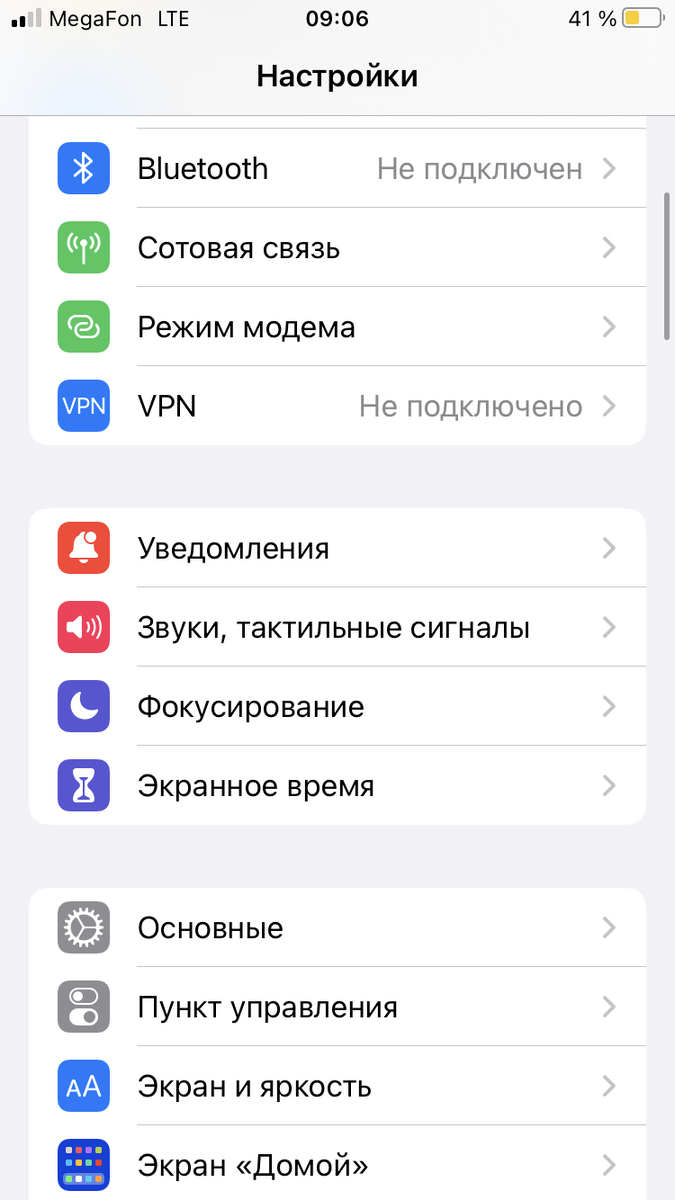Image resolution: width=675 pixels, height=1200 pixels.
Task: Open Bluetooth settings
Action: coord(337,169)
